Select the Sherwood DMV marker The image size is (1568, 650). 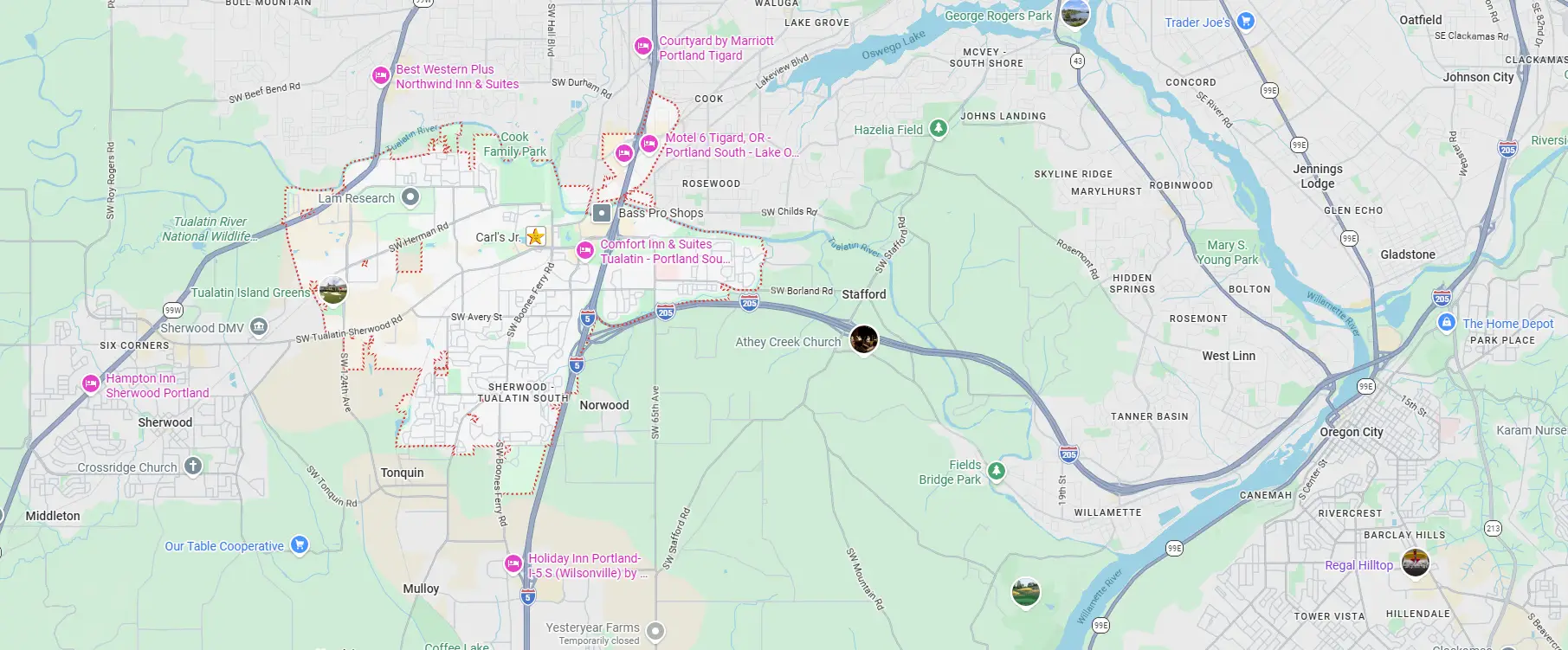(258, 327)
